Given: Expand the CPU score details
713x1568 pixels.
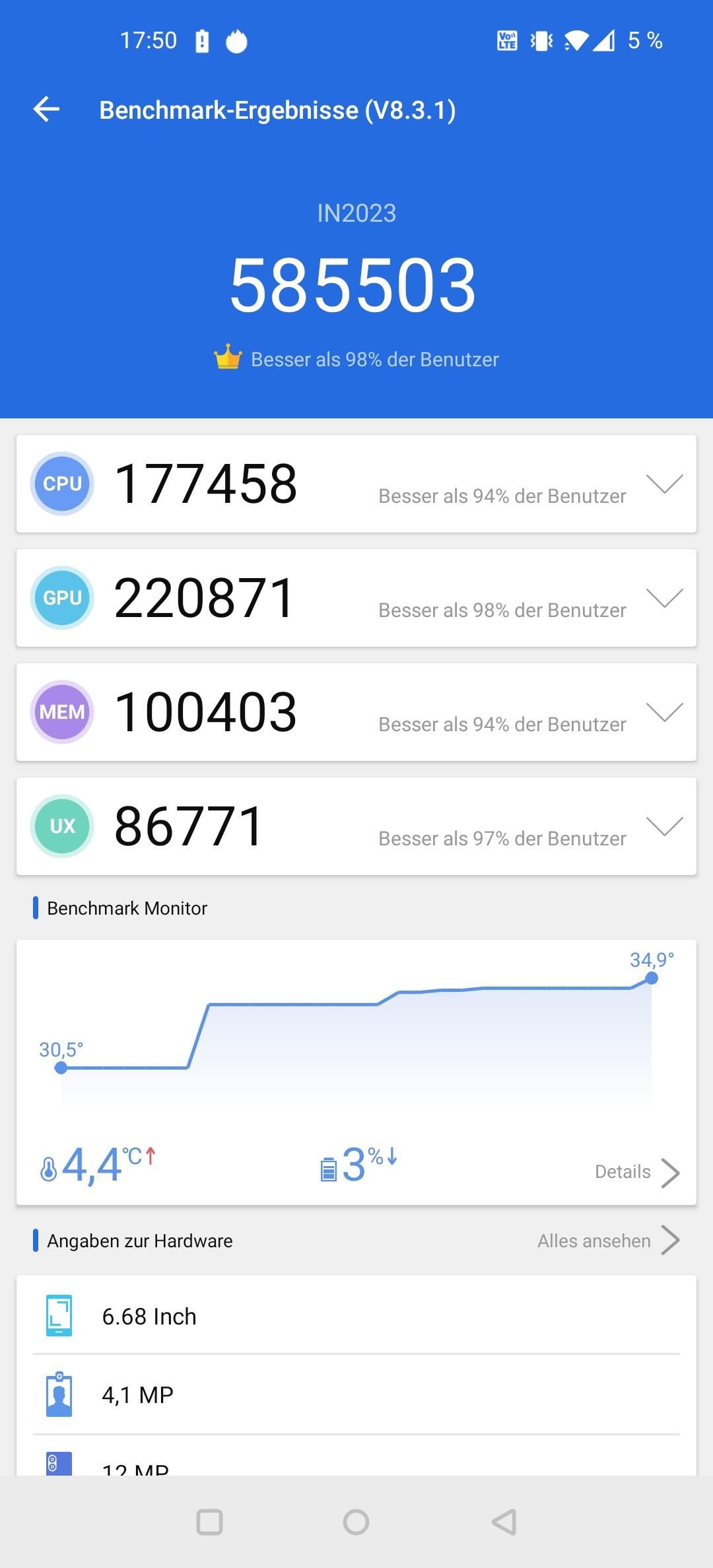Looking at the screenshot, I should point(665,484).
